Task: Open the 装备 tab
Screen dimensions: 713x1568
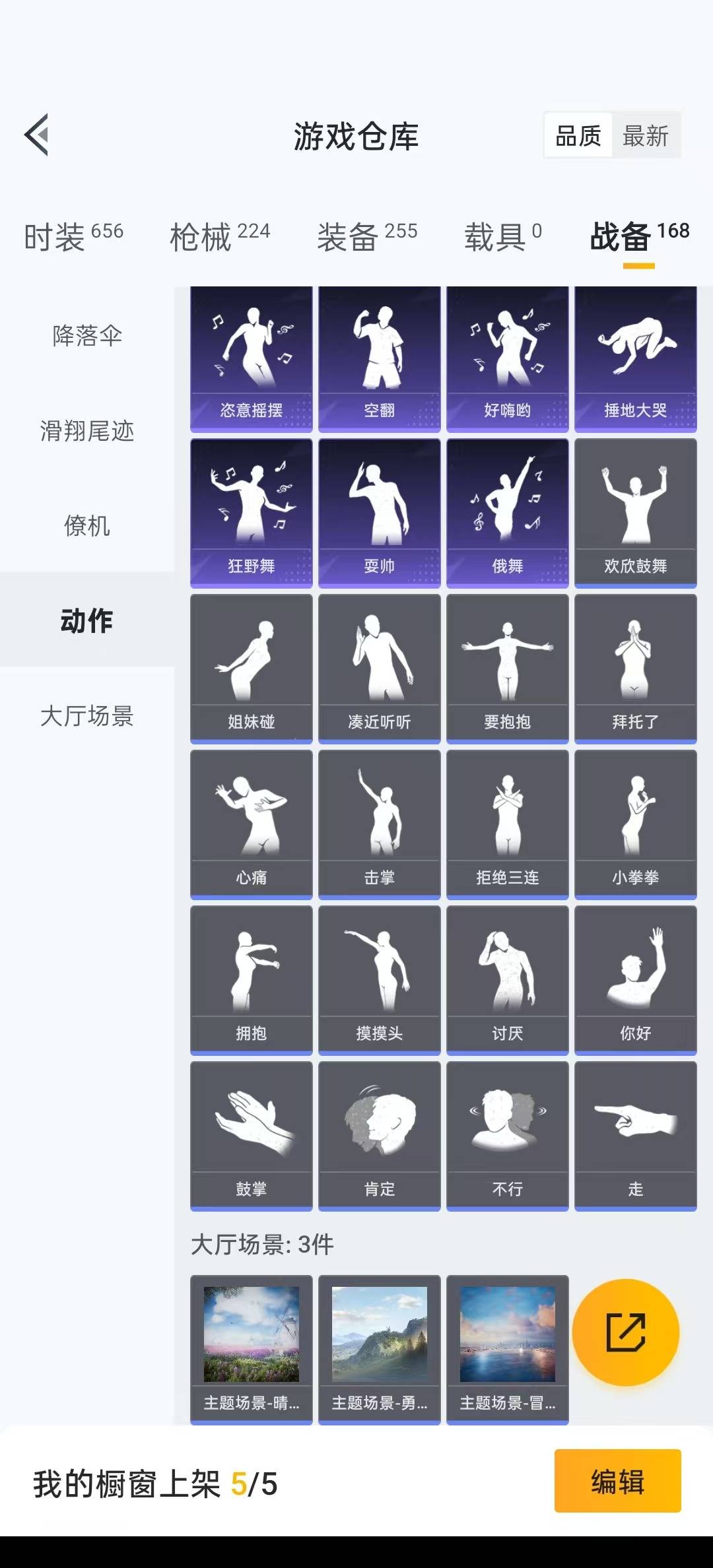Action: pos(367,236)
